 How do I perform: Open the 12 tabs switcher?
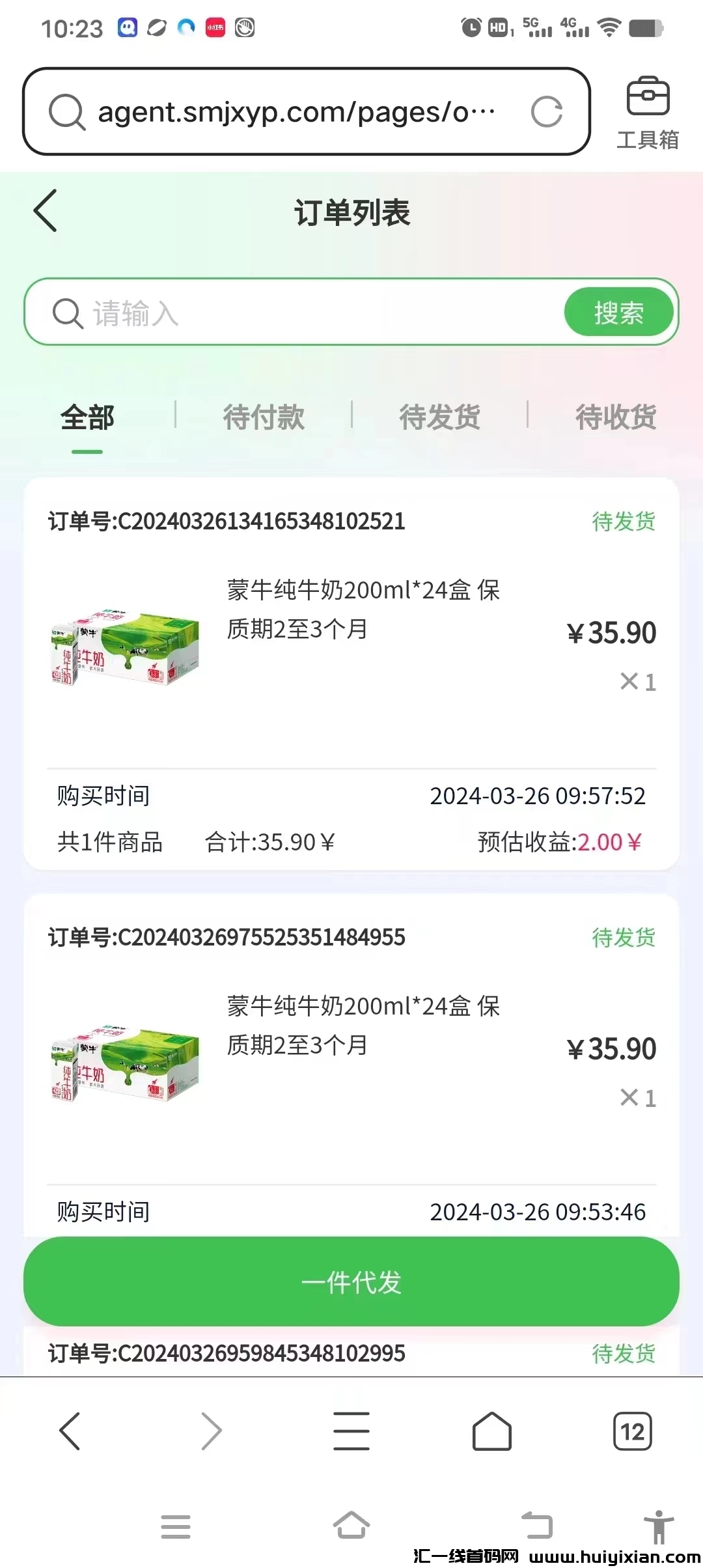point(632,1431)
